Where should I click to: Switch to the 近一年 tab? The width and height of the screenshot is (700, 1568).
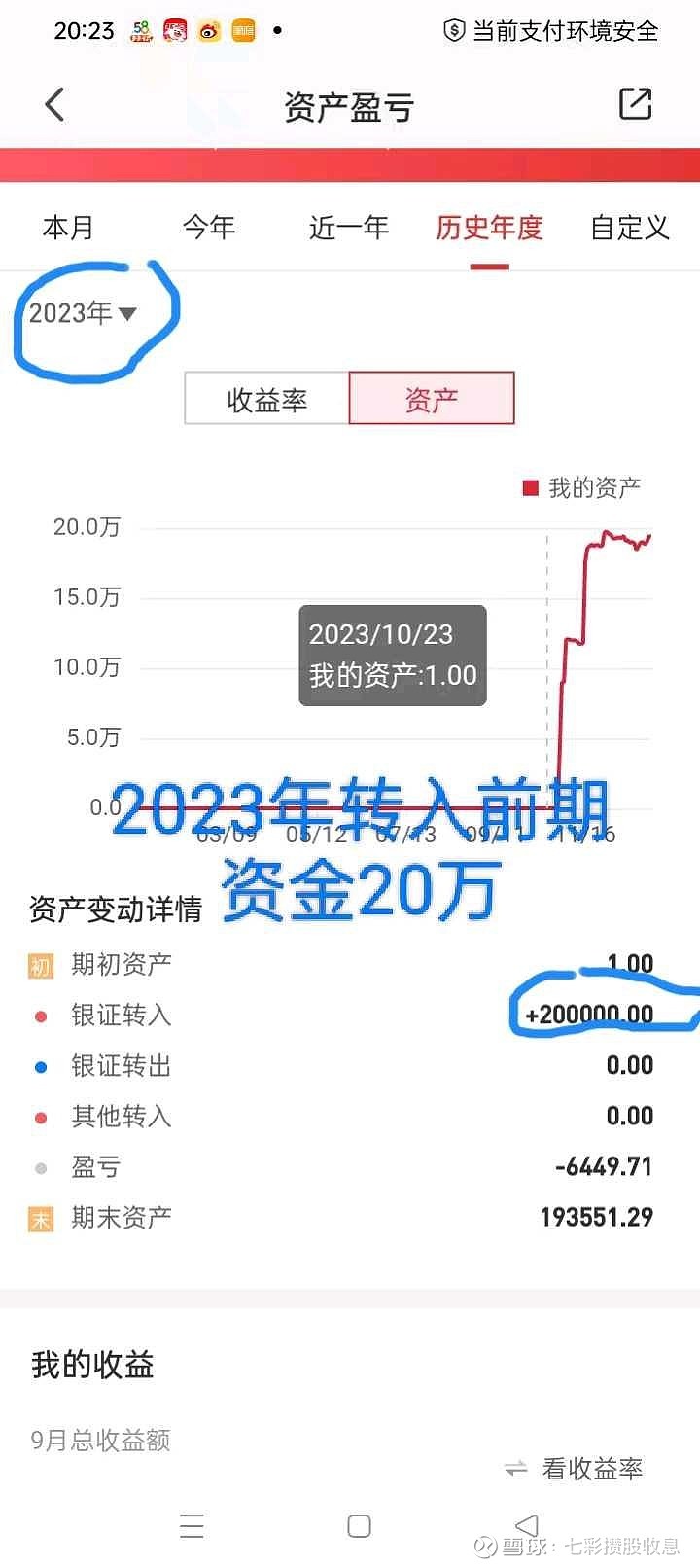click(349, 228)
